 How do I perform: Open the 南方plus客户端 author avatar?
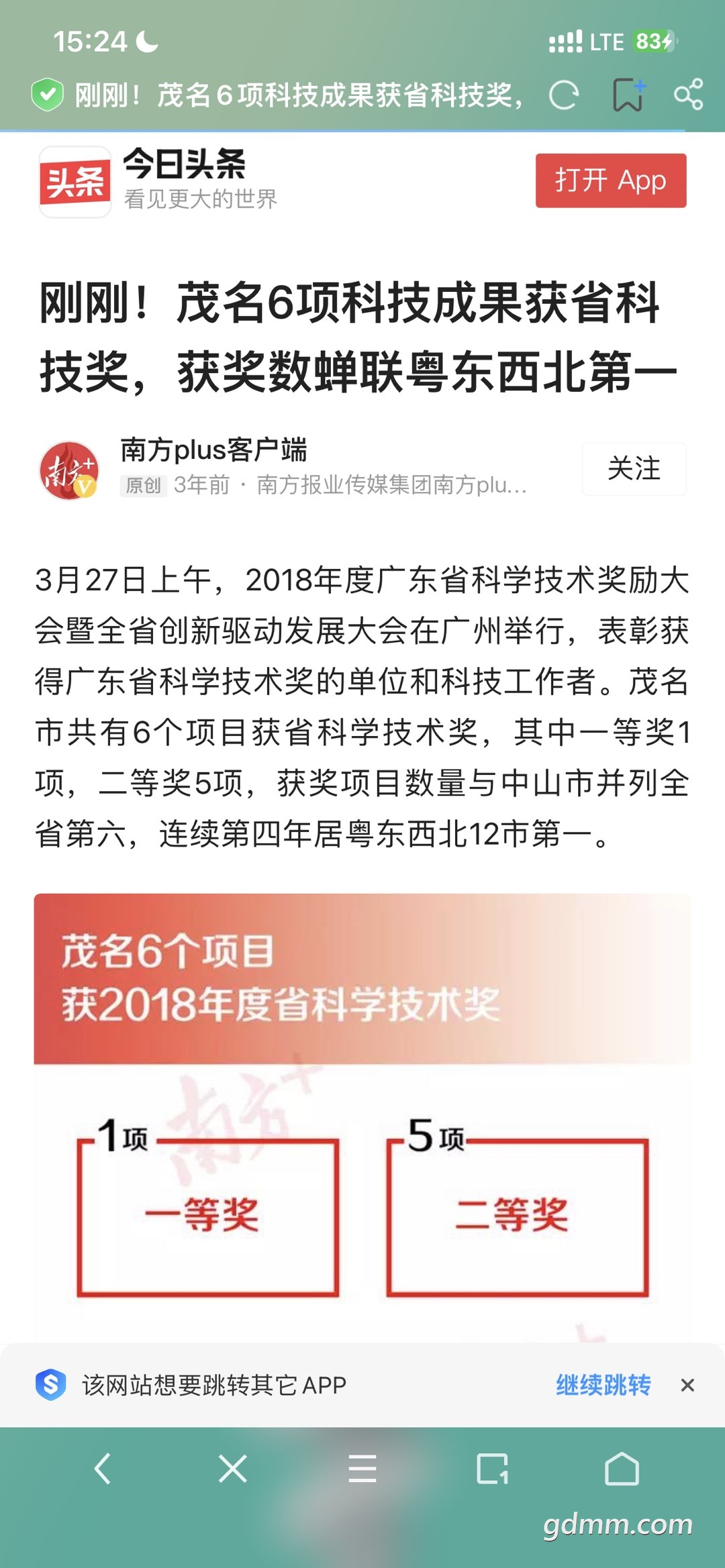pos(69,470)
